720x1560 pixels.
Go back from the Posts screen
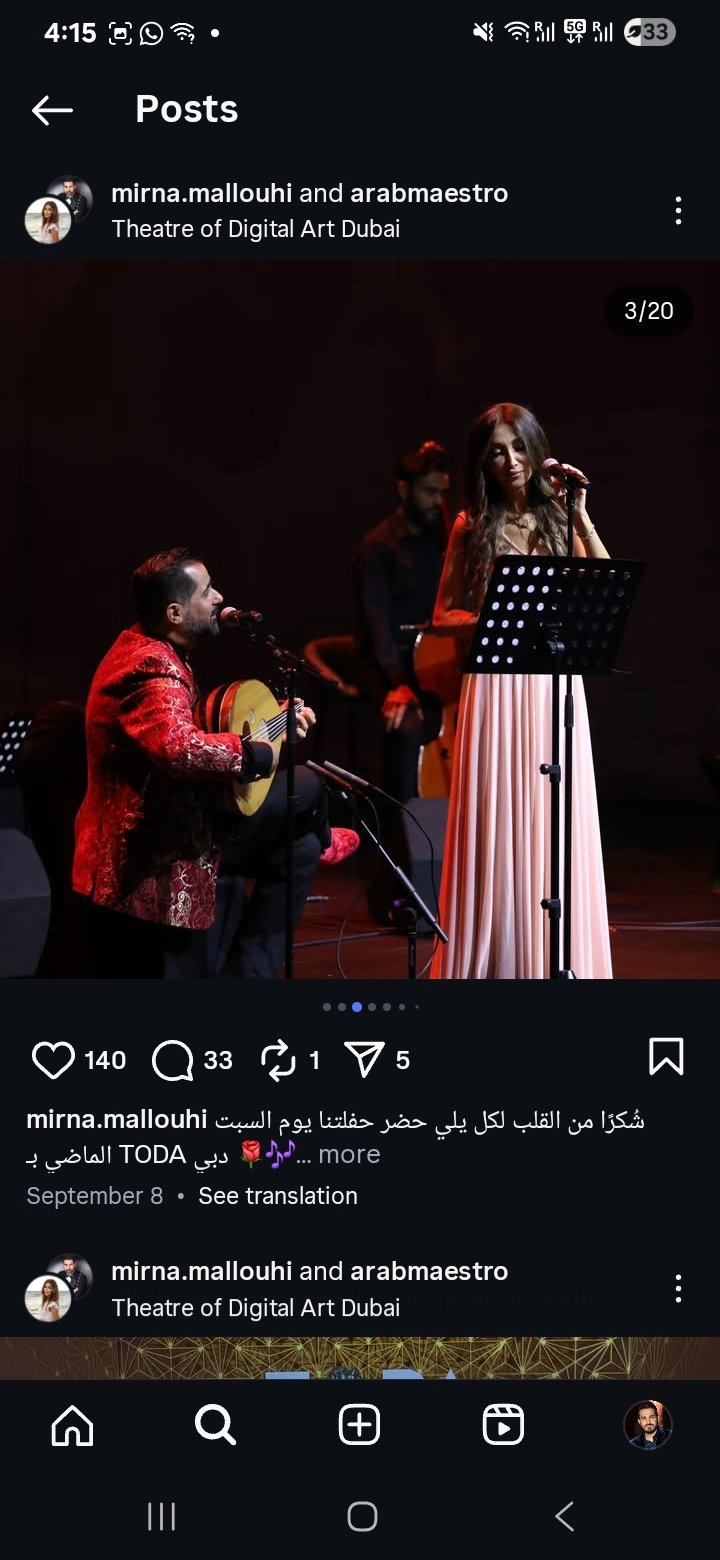[52, 110]
